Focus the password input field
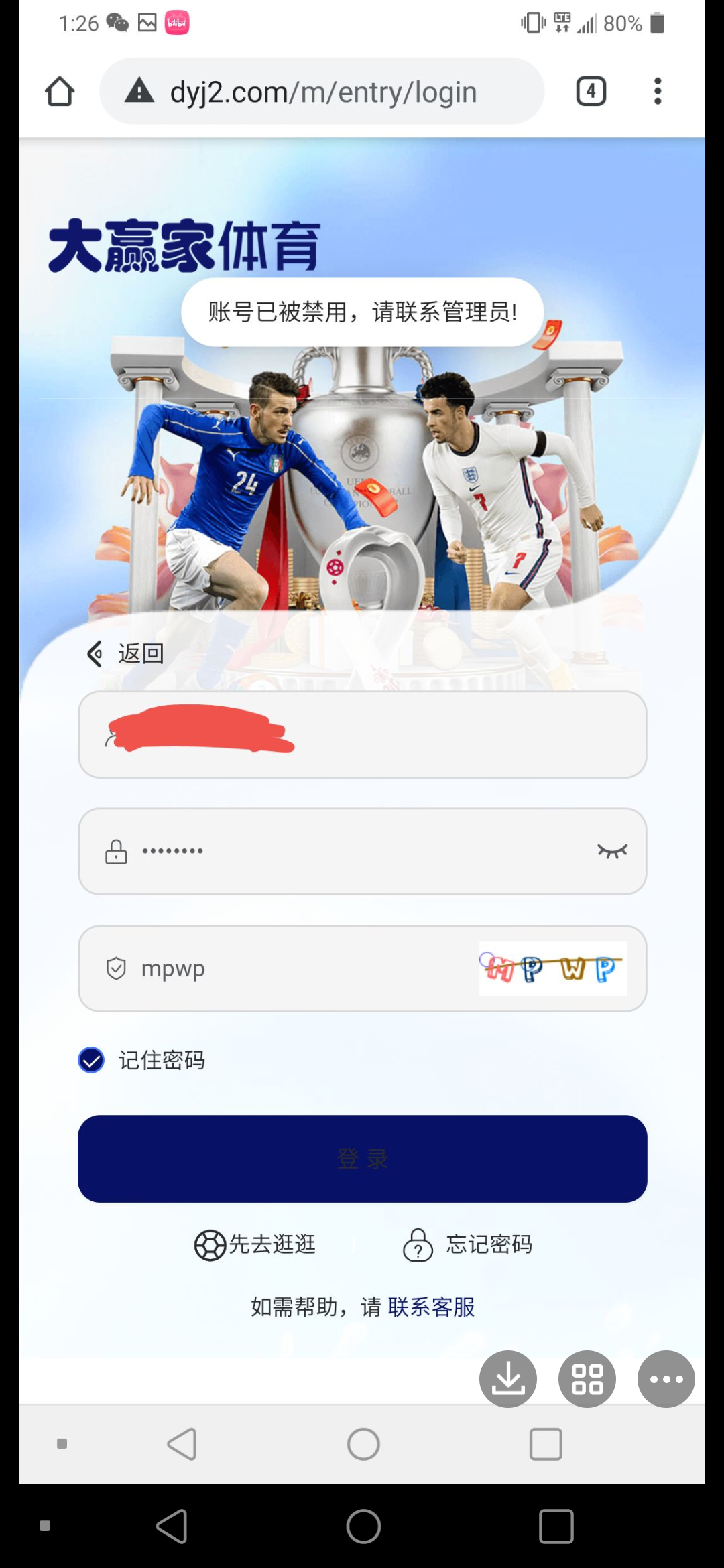Screen dimensions: 724x1568 [362, 851]
